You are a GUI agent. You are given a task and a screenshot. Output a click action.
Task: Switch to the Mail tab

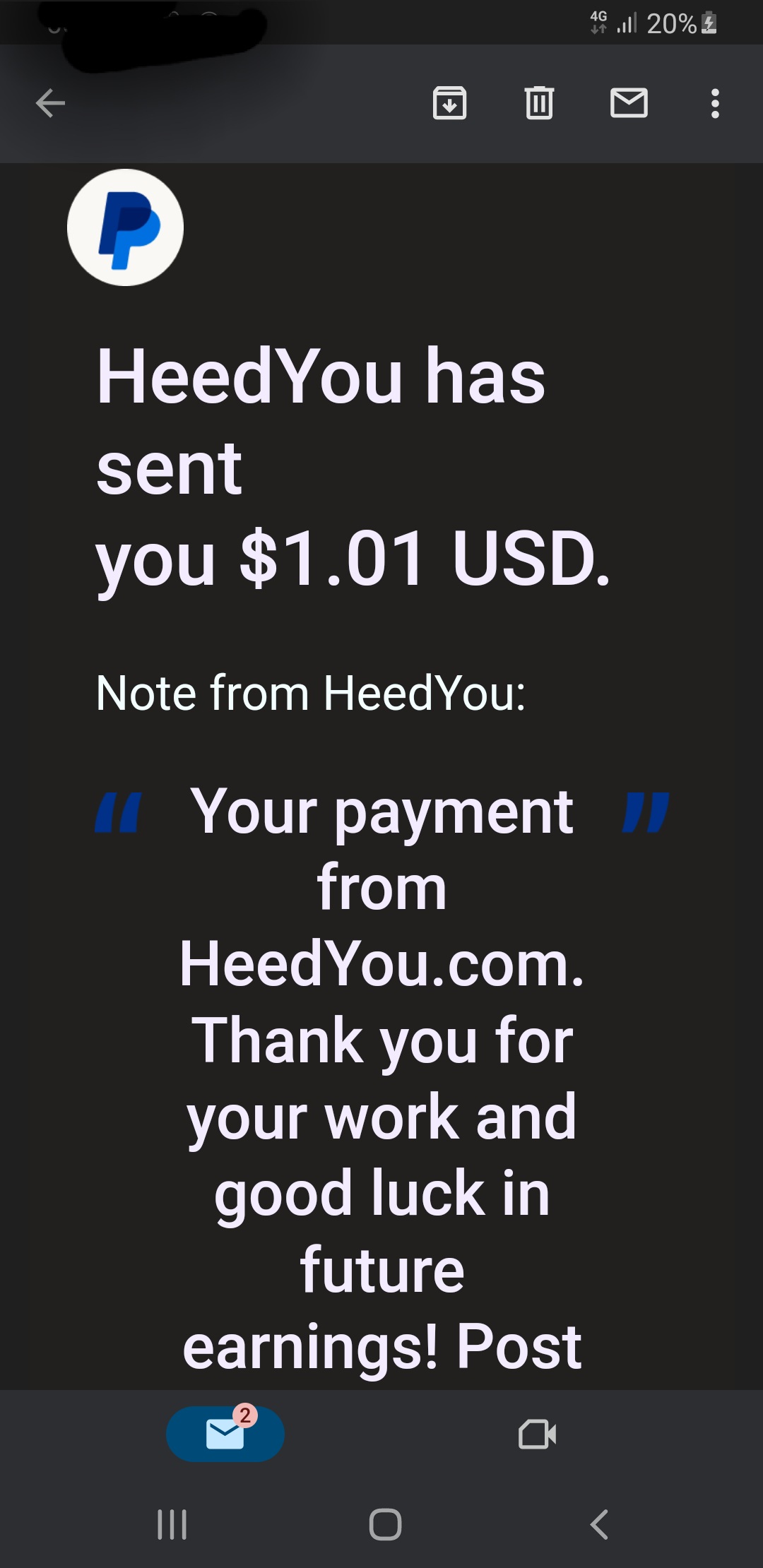click(x=225, y=1434)
